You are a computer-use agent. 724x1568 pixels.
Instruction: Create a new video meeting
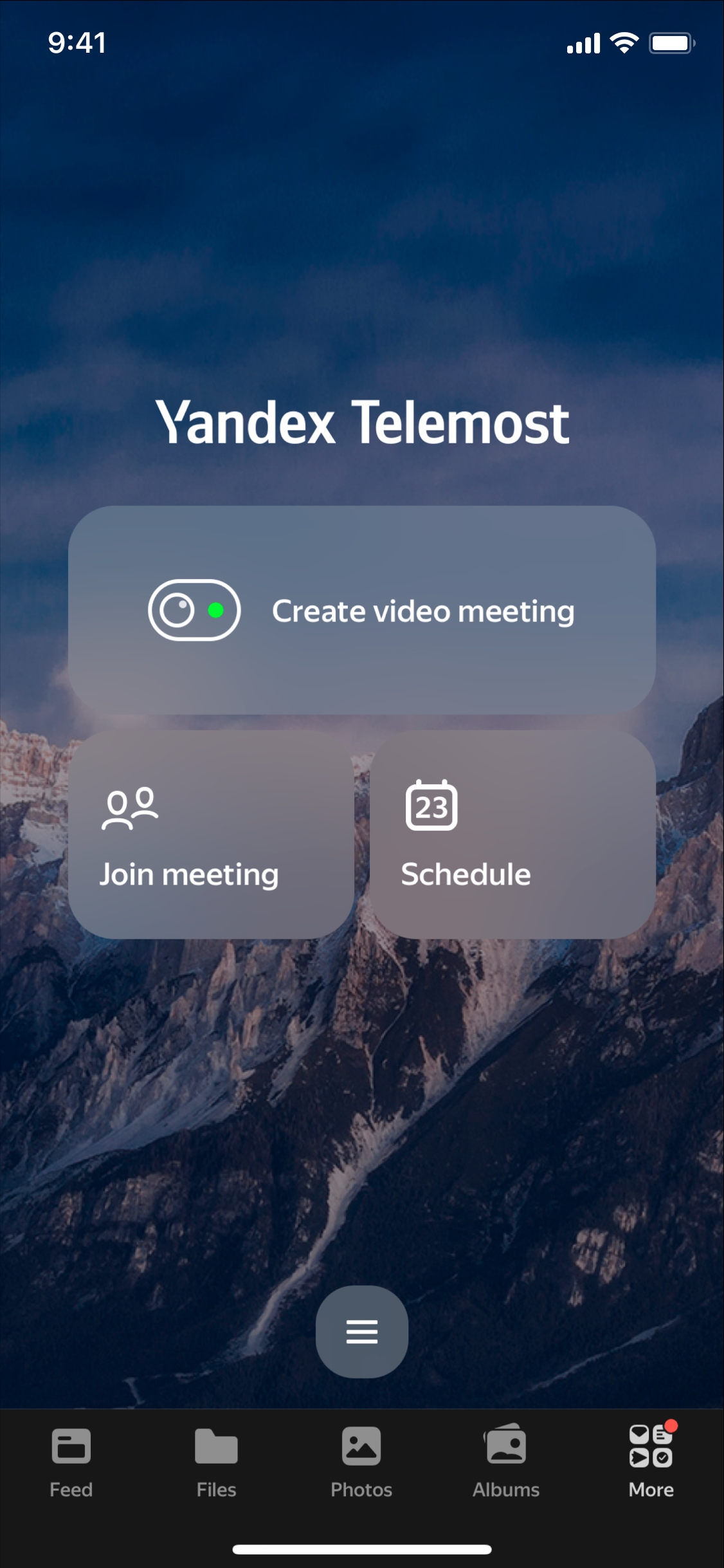(361, 610)
